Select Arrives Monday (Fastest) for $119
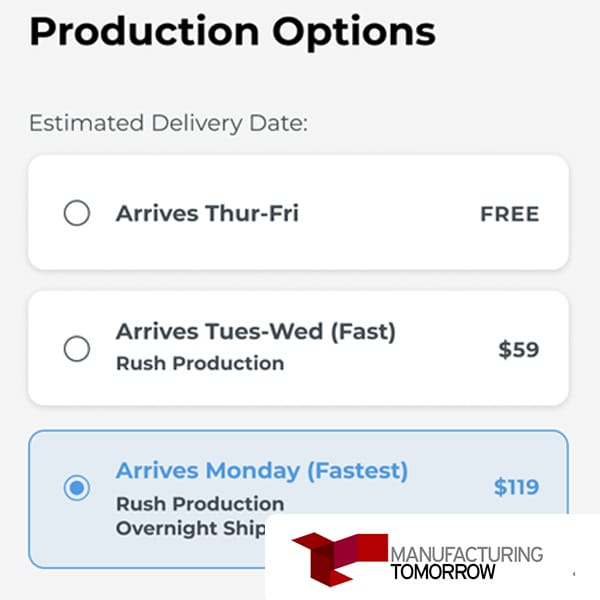 click(77, 488)
